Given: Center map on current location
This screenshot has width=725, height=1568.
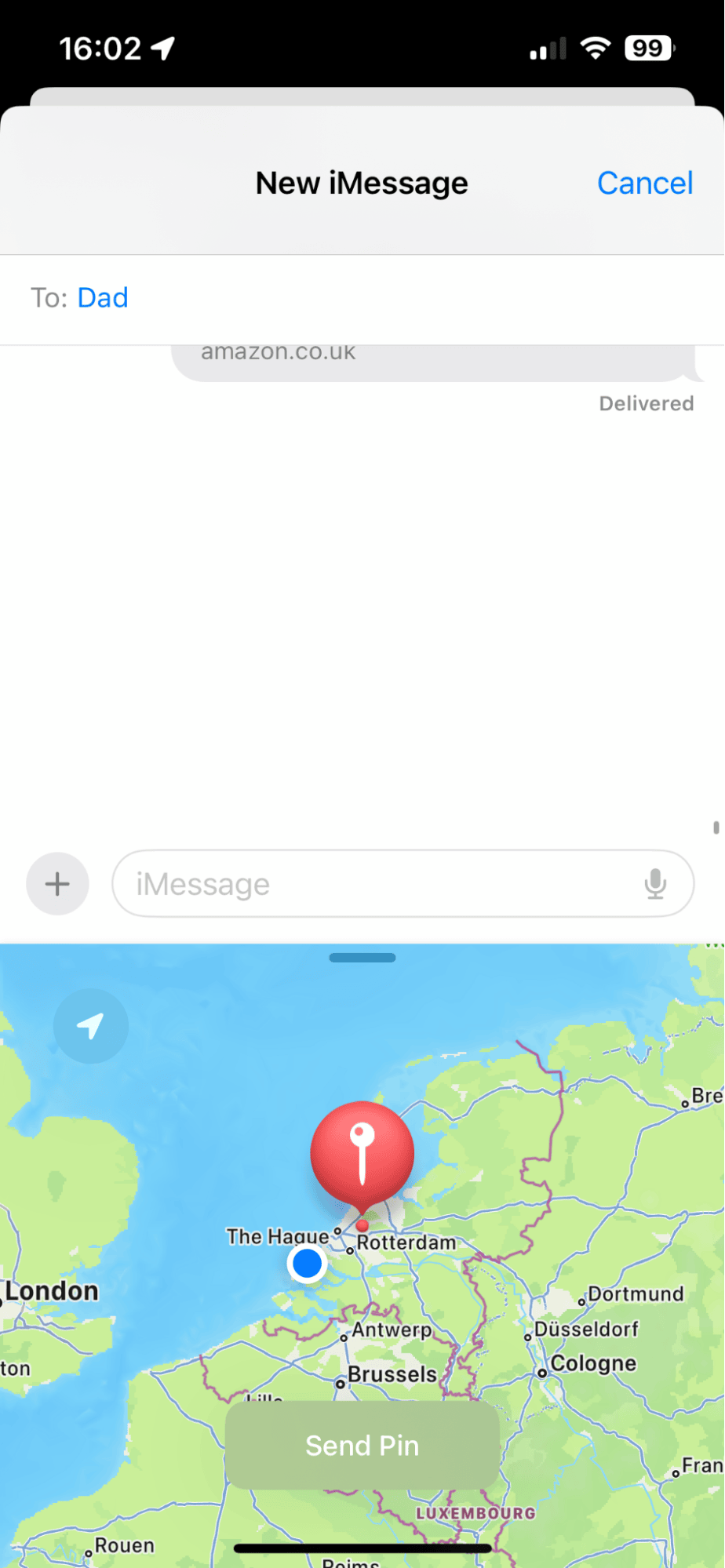Looking at the screenshot, I should point(91,1026).
